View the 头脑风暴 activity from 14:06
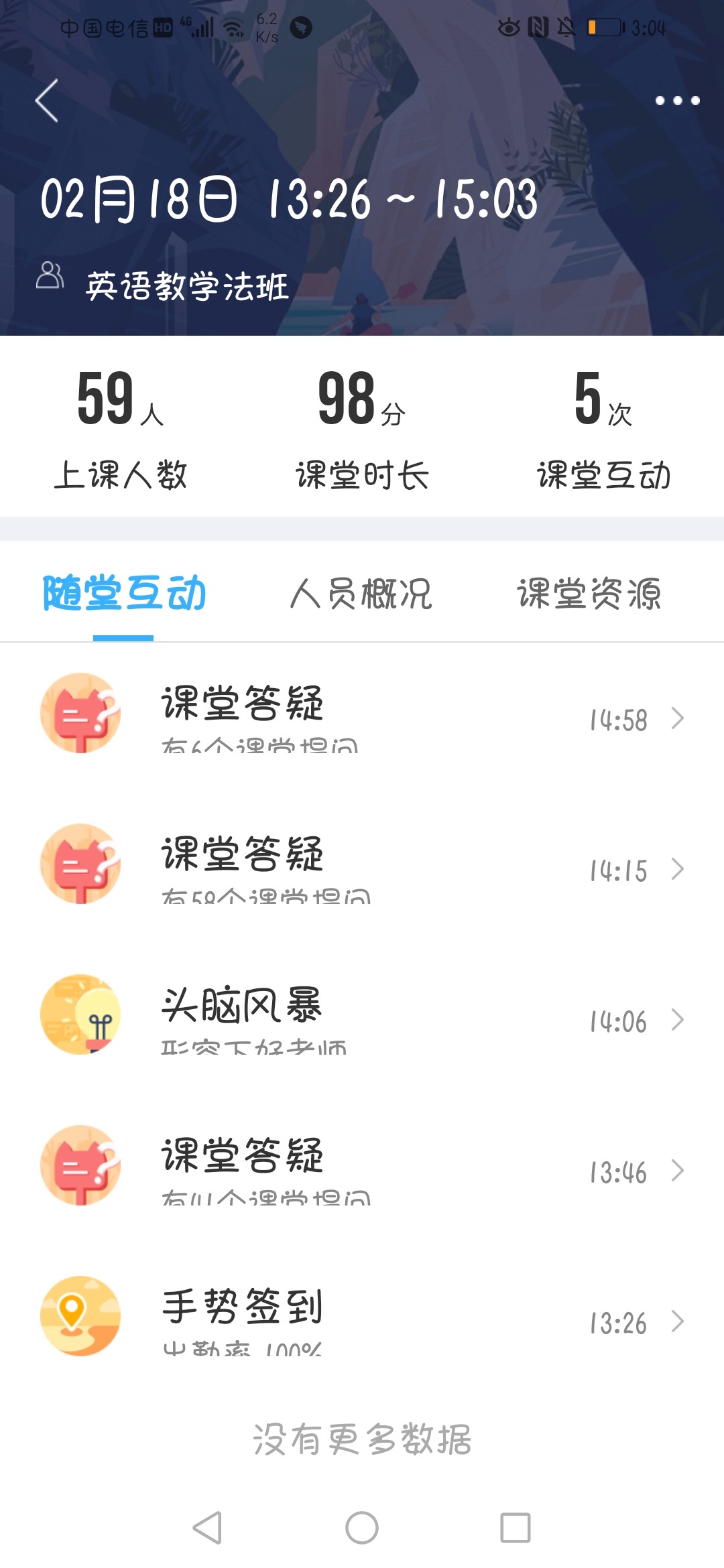This screenshot has height=1568, width=724. click(362, 1019)
